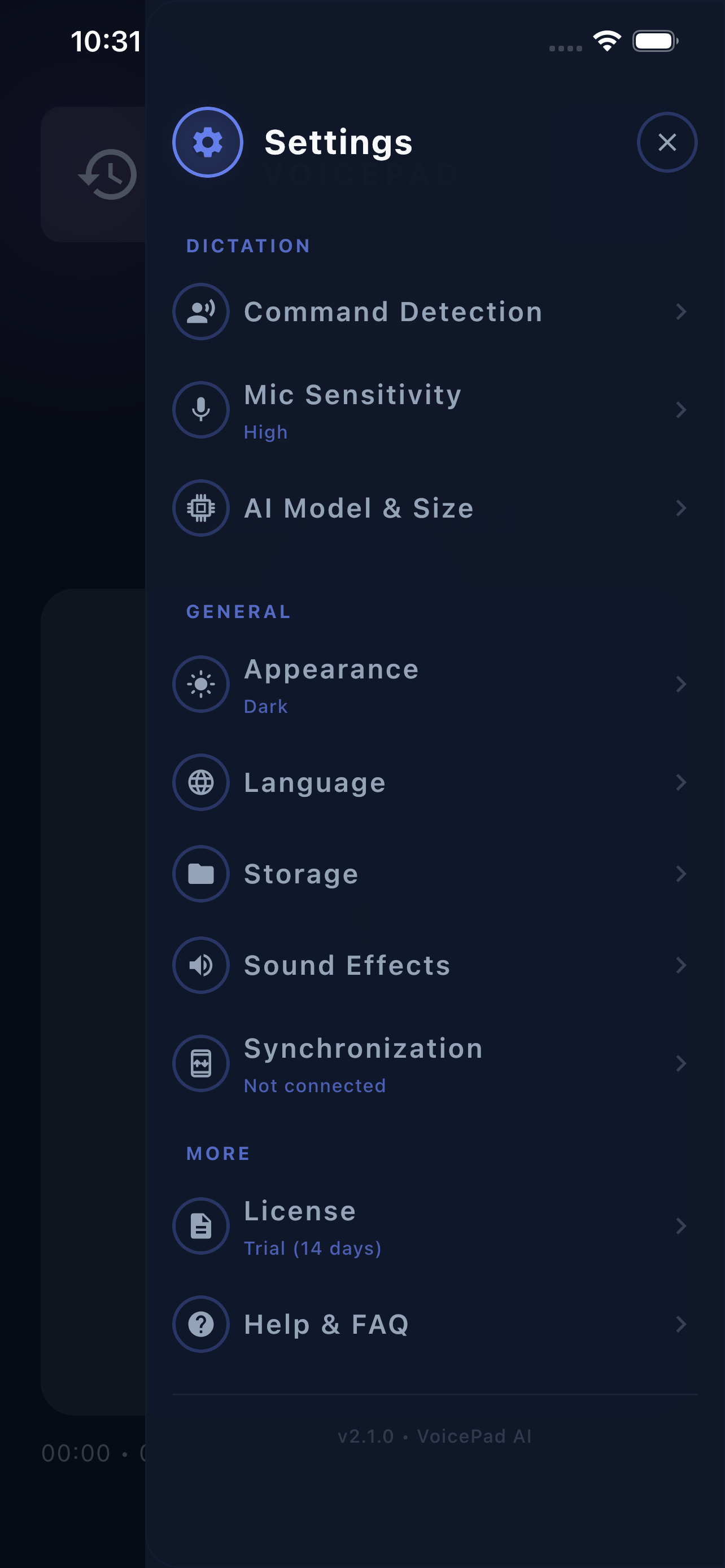Click the AI Model & Size chip icon
725x1568 pixels.
(x=201, y=508)
